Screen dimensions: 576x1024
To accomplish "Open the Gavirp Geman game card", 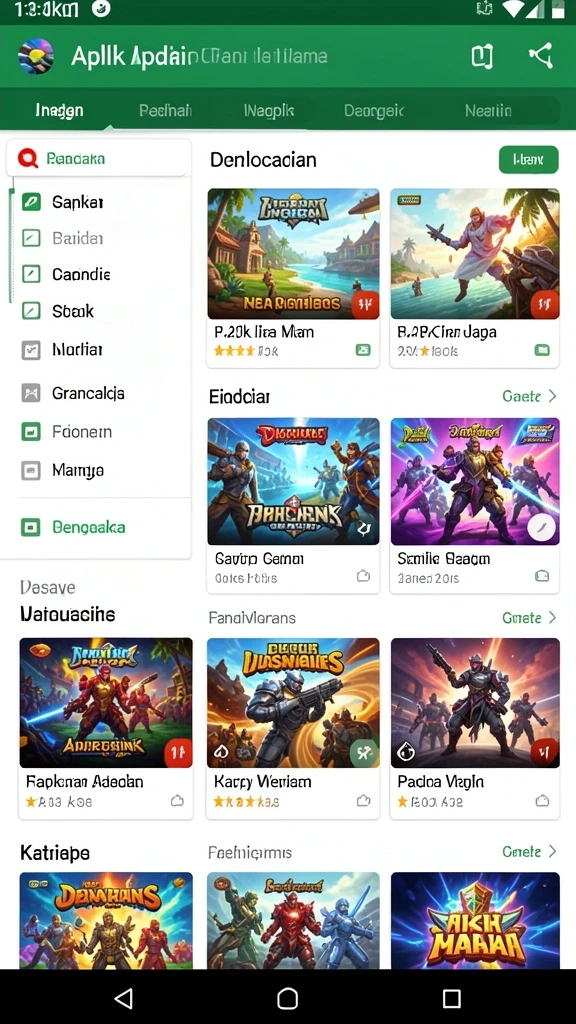I will tap(293, 505).
